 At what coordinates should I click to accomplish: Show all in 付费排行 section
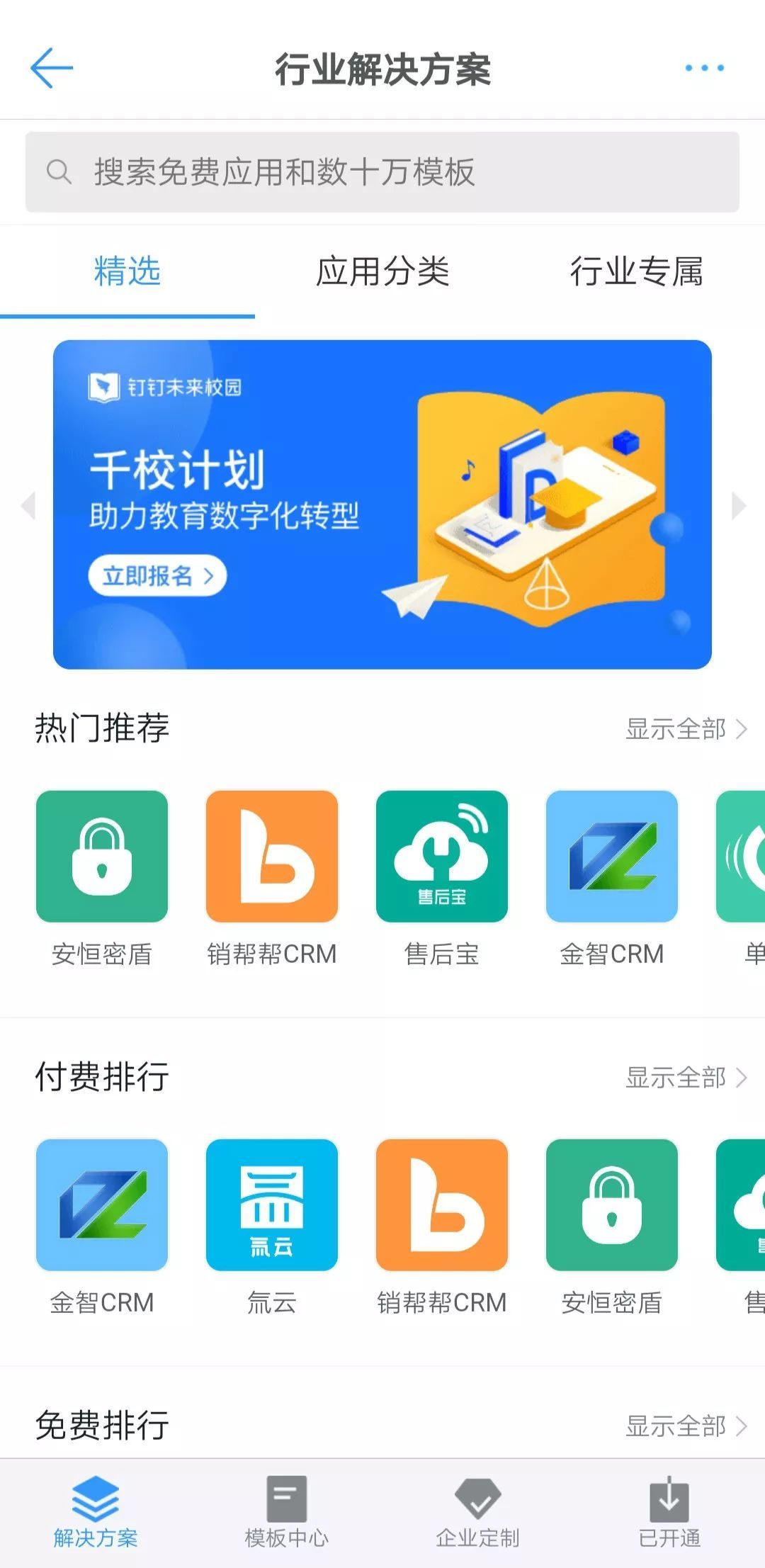[x=685, y=1077]
